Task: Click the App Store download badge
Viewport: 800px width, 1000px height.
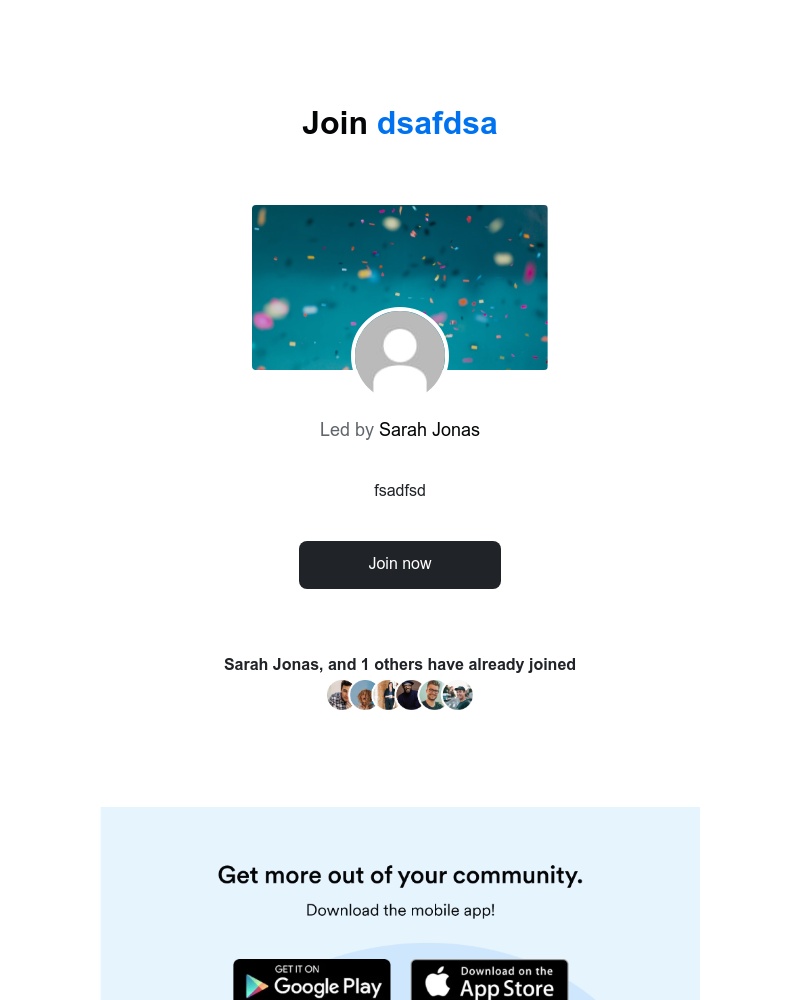Action: tap(489, 979)
